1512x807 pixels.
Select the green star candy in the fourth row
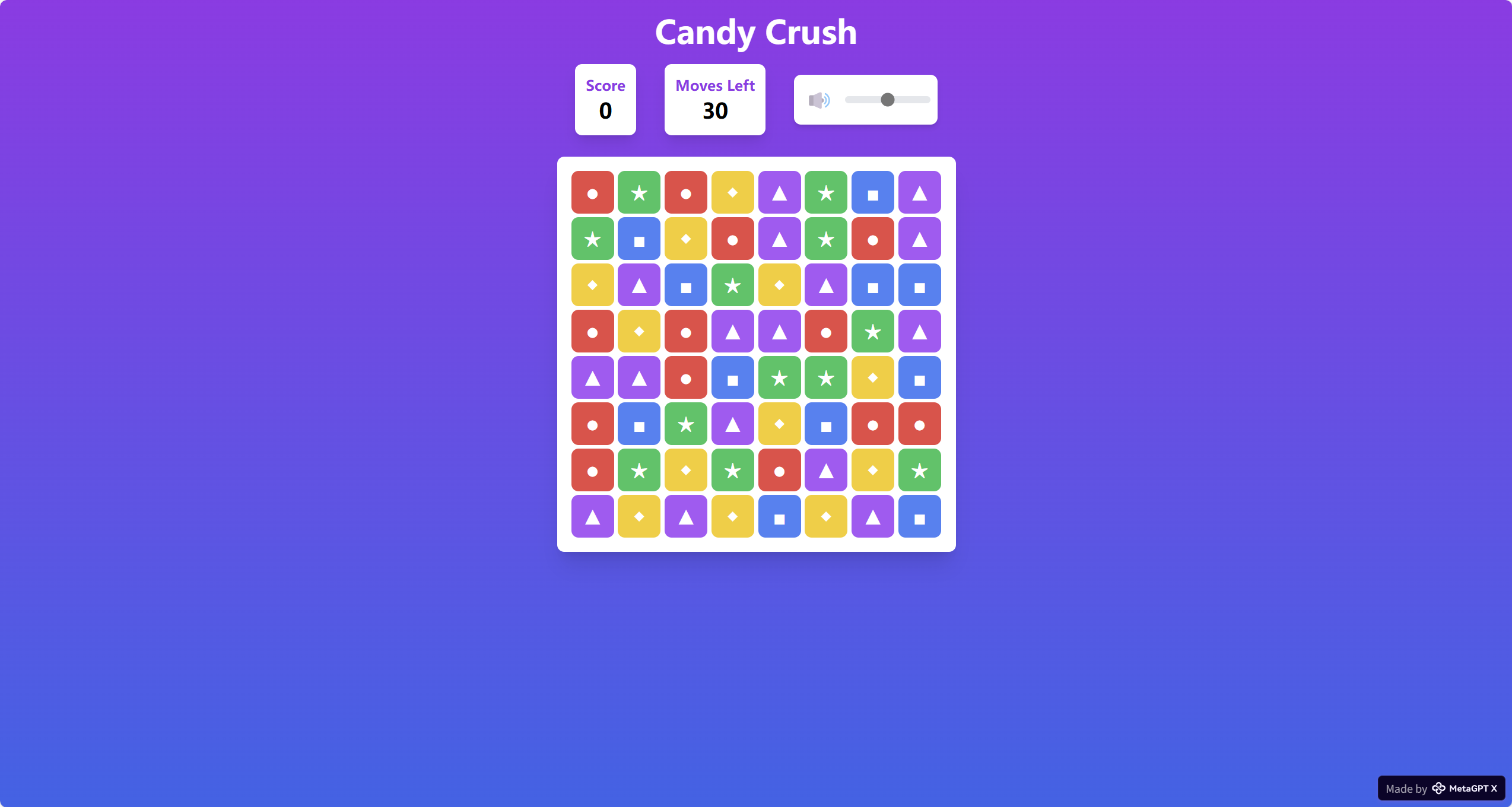tap(872, 332)
